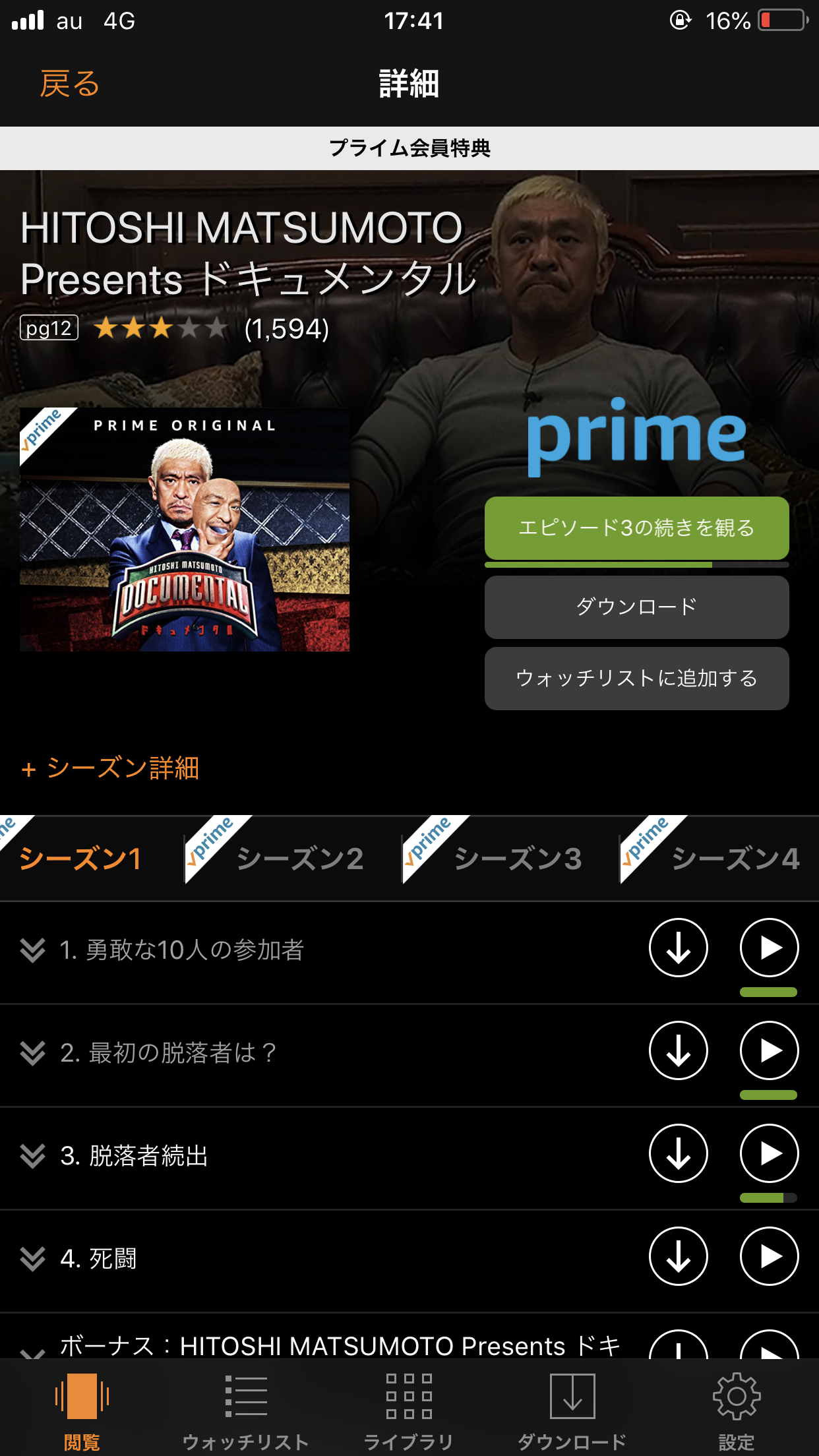Play episode 3 脱落者続出
The width and height of the screenshot is (819, 1456).
click(x=769, y=1153)
